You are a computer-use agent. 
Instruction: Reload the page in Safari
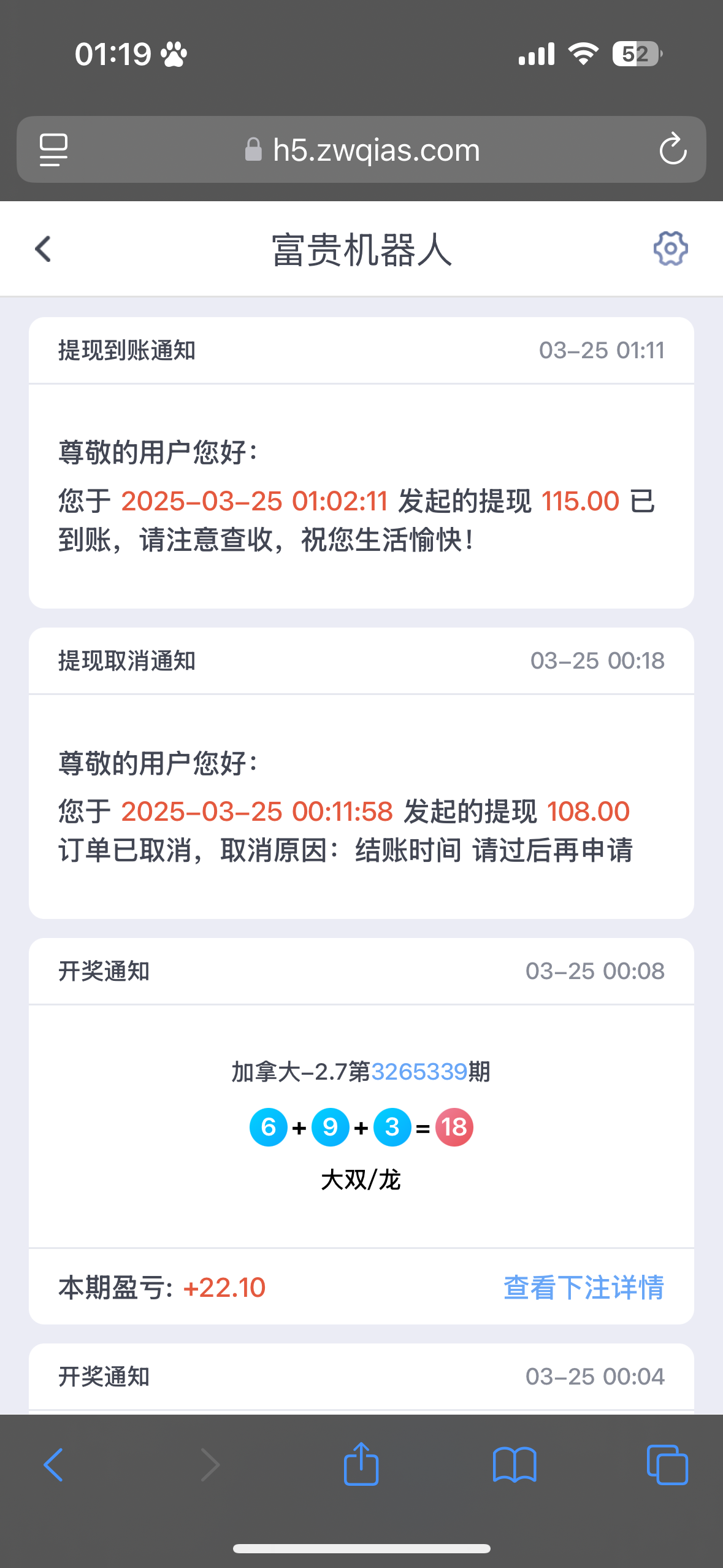pos(673,149)
